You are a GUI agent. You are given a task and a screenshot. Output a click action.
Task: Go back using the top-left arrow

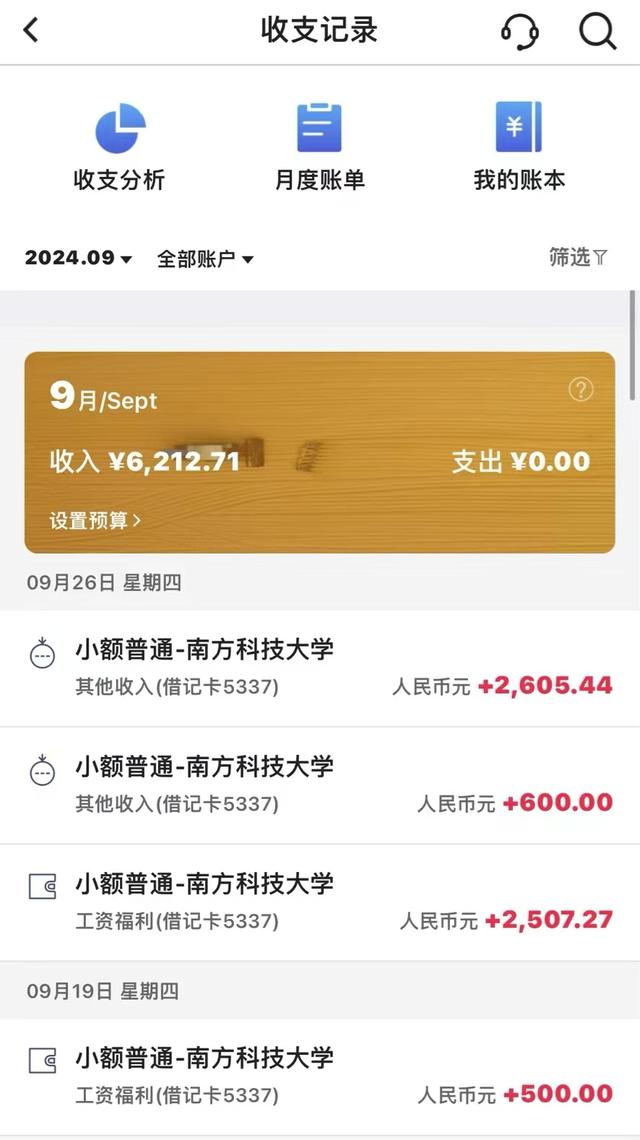(x=31, y=31)
